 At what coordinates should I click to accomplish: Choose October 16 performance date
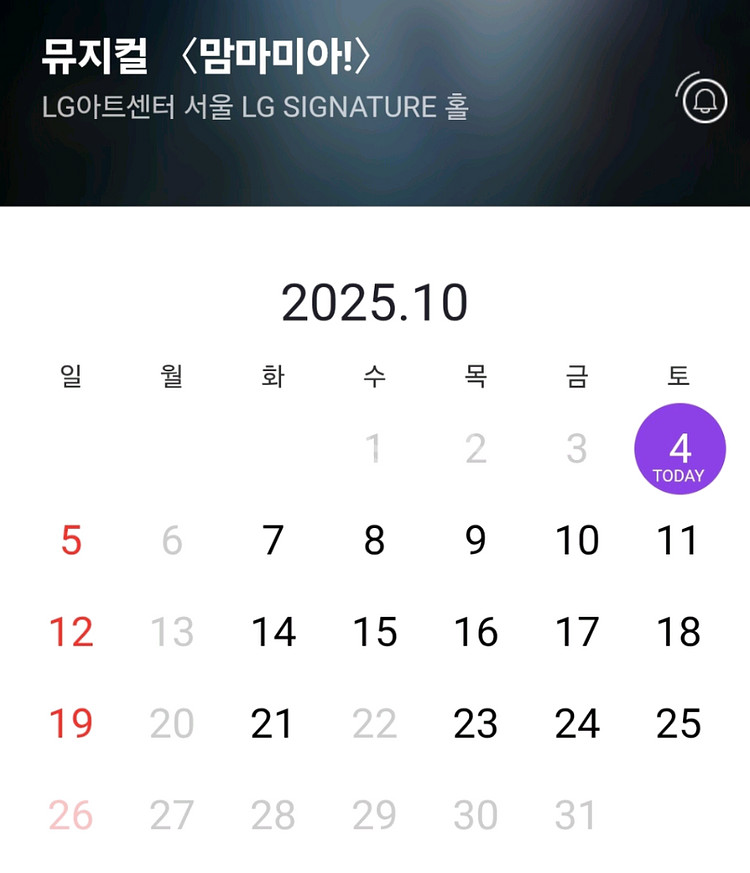pos(476,632)
